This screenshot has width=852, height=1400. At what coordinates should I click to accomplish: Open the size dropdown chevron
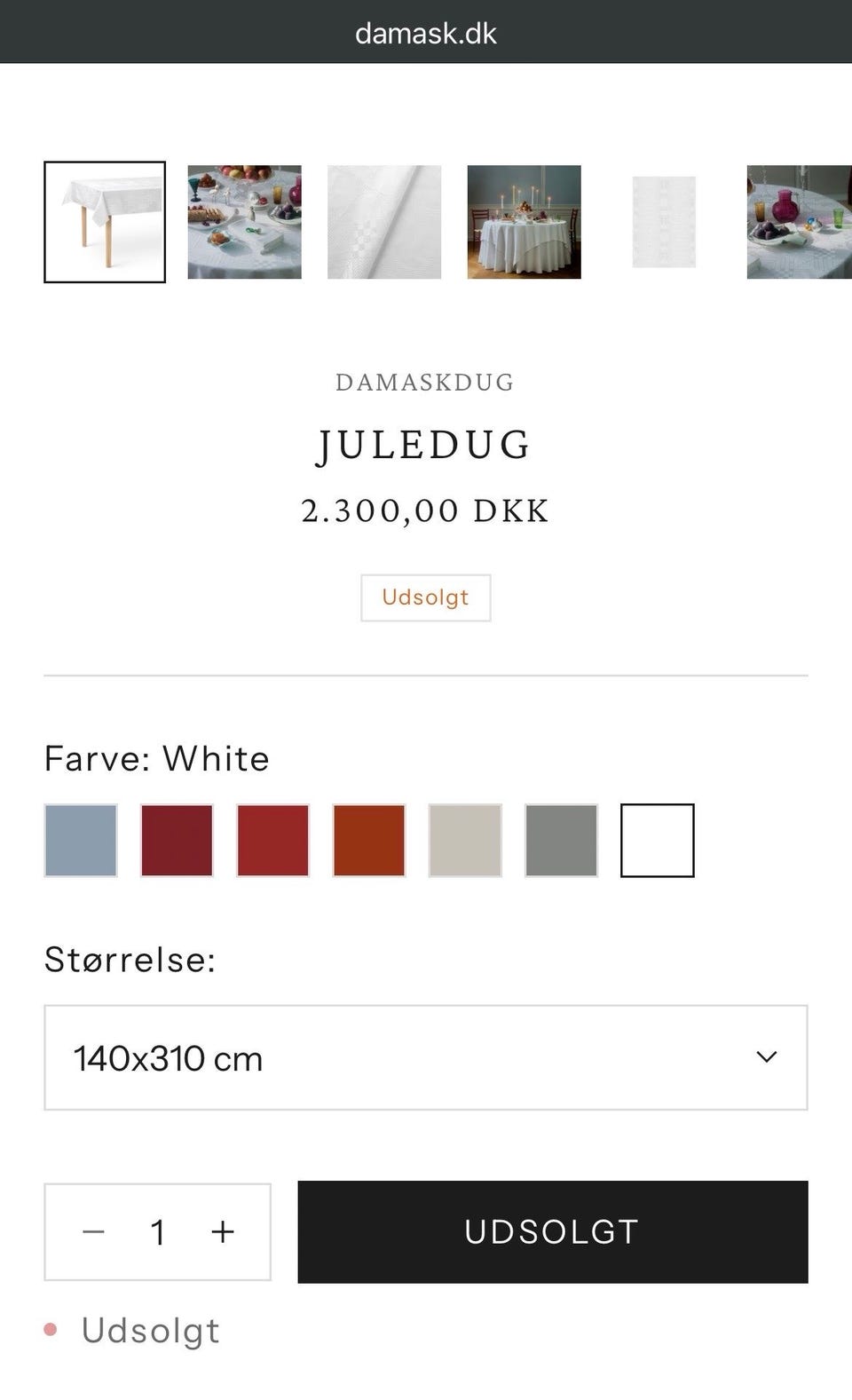pos(765,1057)
